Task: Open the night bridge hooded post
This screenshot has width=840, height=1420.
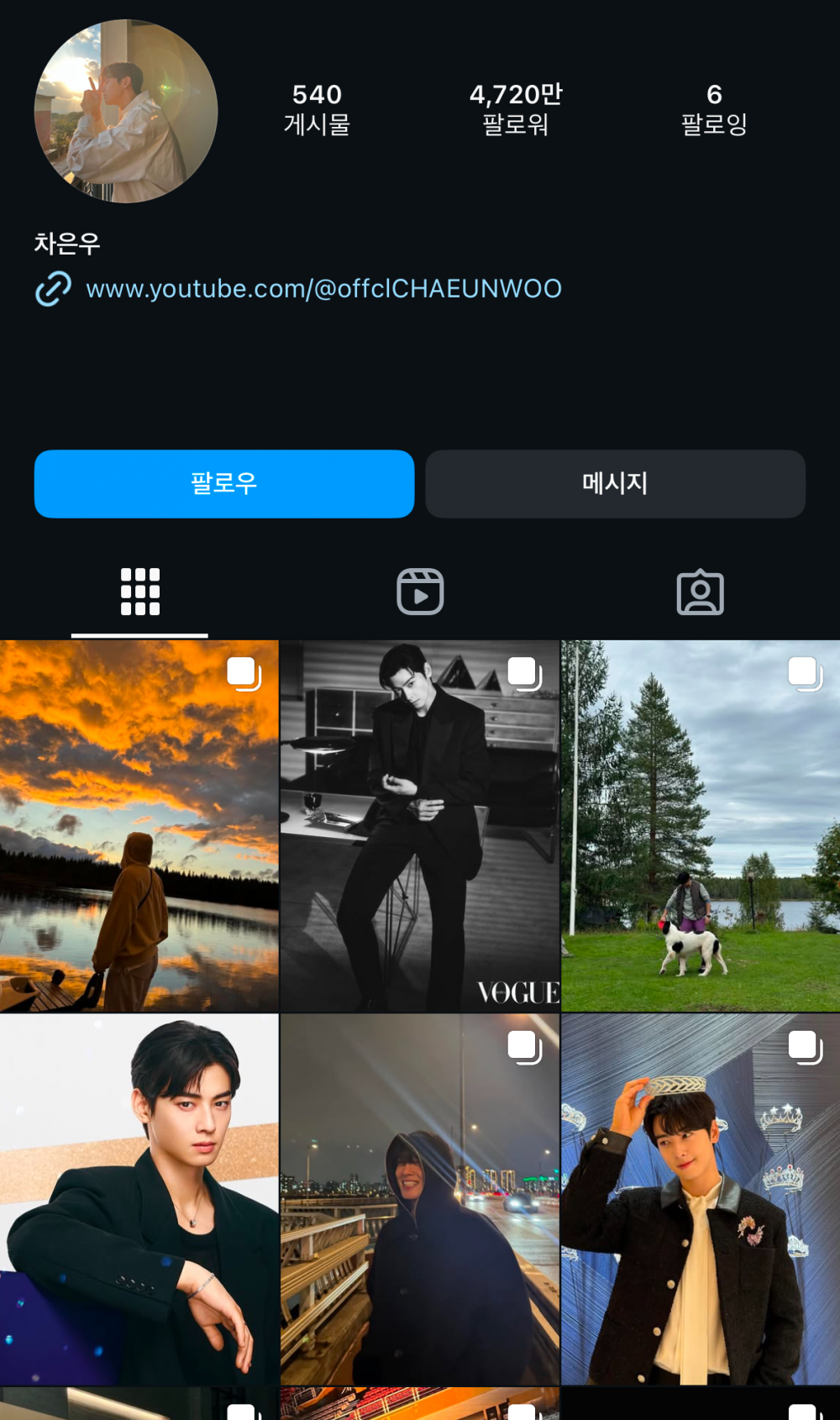Action: 420,1199
